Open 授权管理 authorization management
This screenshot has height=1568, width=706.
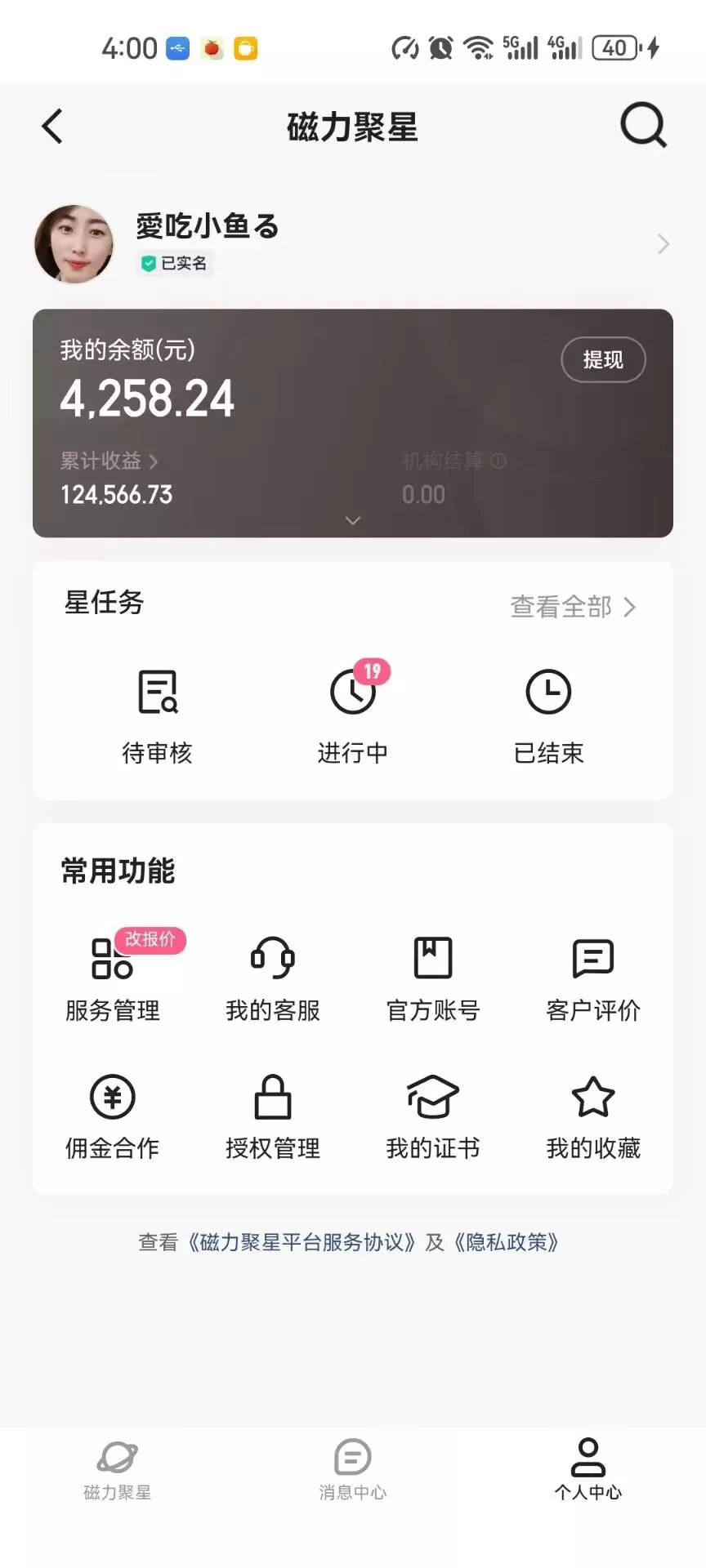pyautogui.click(x=272, y=1115)
